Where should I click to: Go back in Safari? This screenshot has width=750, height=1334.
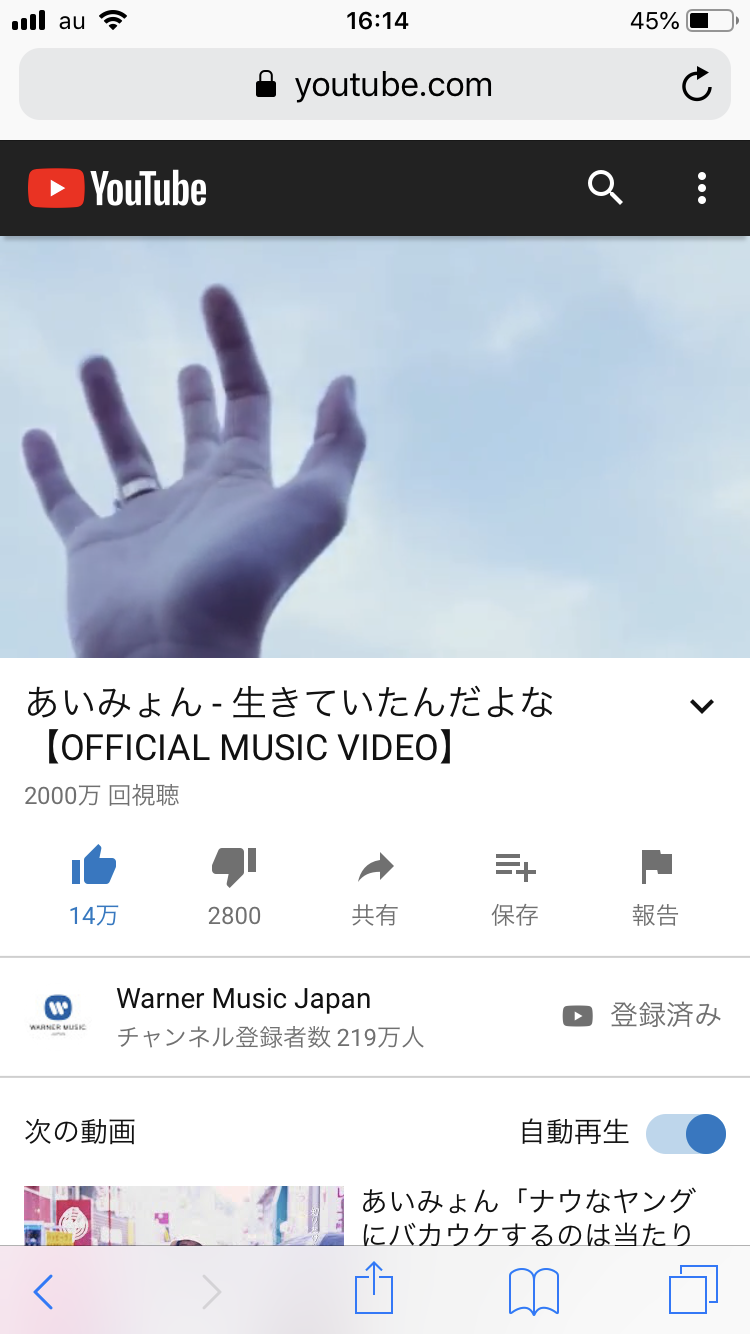(x=43, y=1291)
